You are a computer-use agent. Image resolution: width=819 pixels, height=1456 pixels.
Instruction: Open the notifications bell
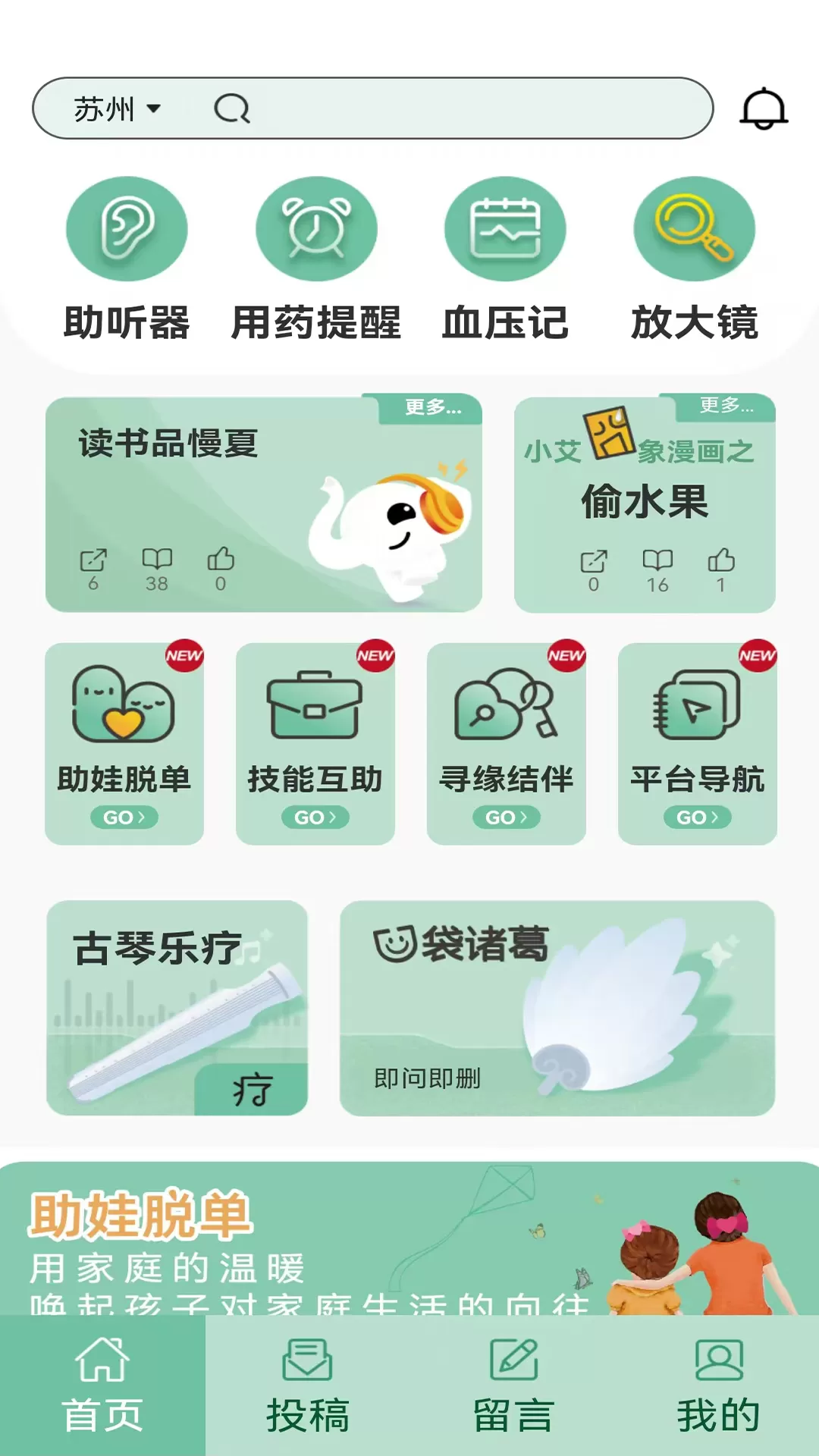coord(764,109)
